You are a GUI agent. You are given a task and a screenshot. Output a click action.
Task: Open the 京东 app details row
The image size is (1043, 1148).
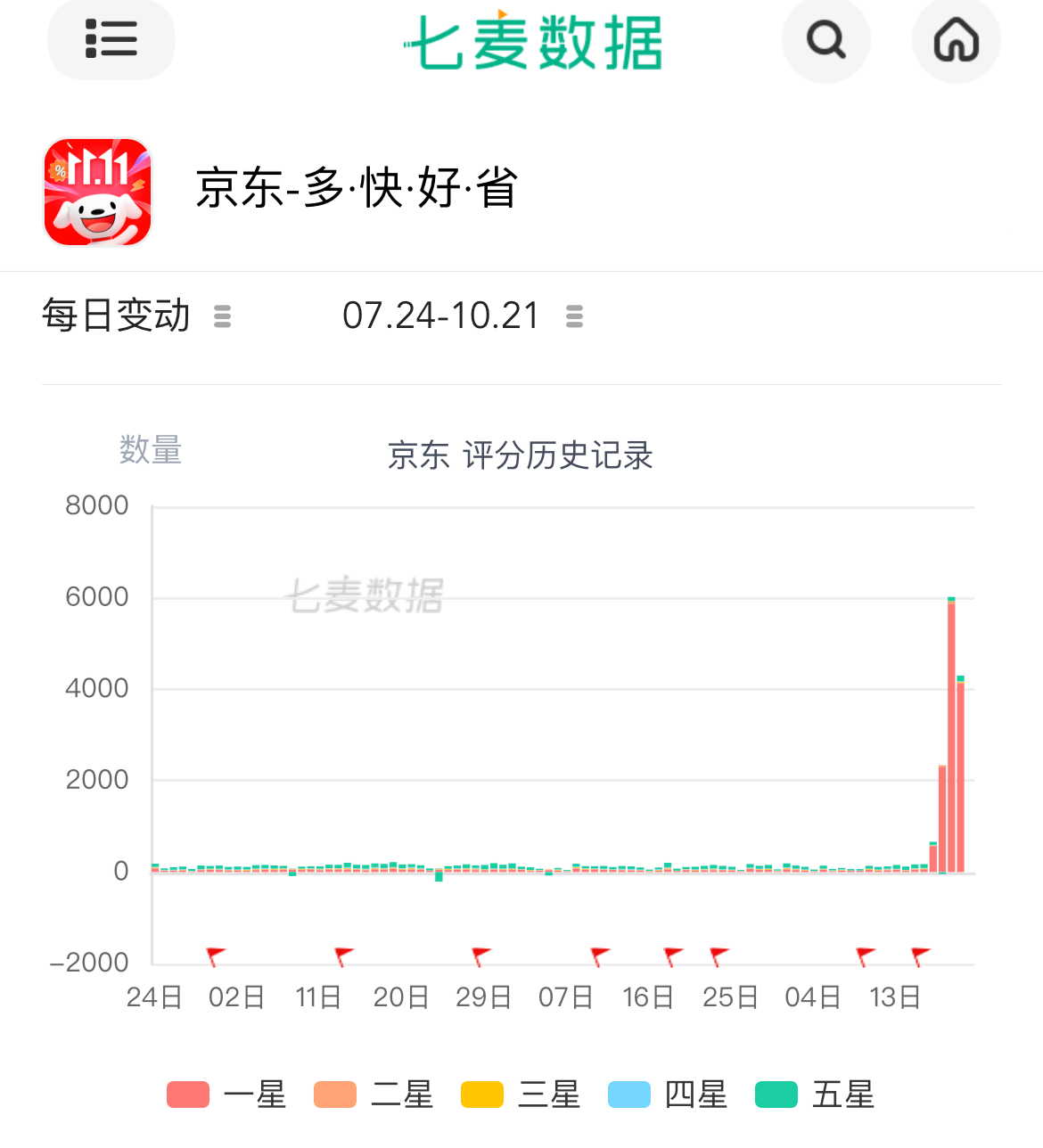357,189
